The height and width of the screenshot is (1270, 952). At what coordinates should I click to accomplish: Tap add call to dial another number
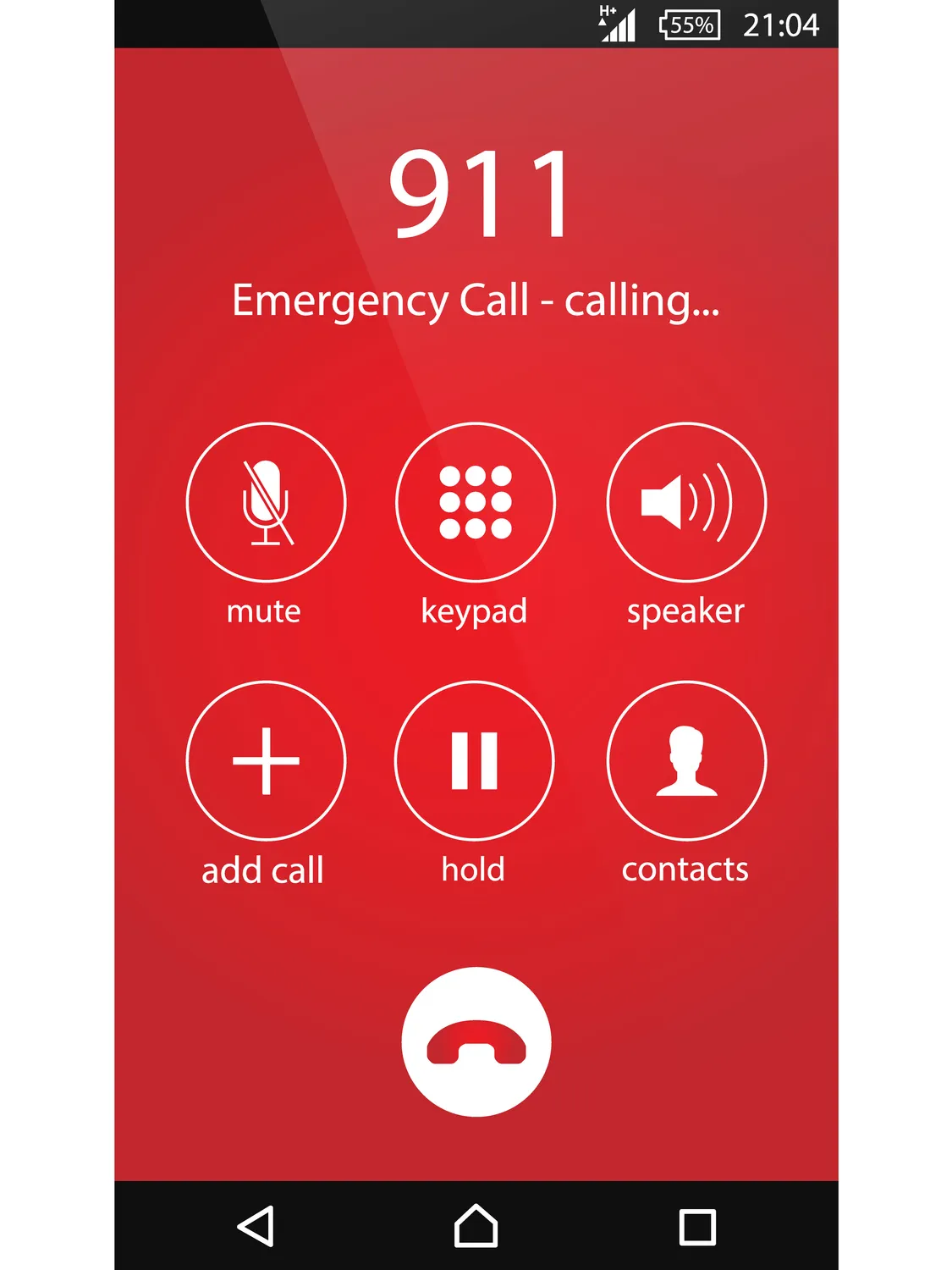click(265, 760)
